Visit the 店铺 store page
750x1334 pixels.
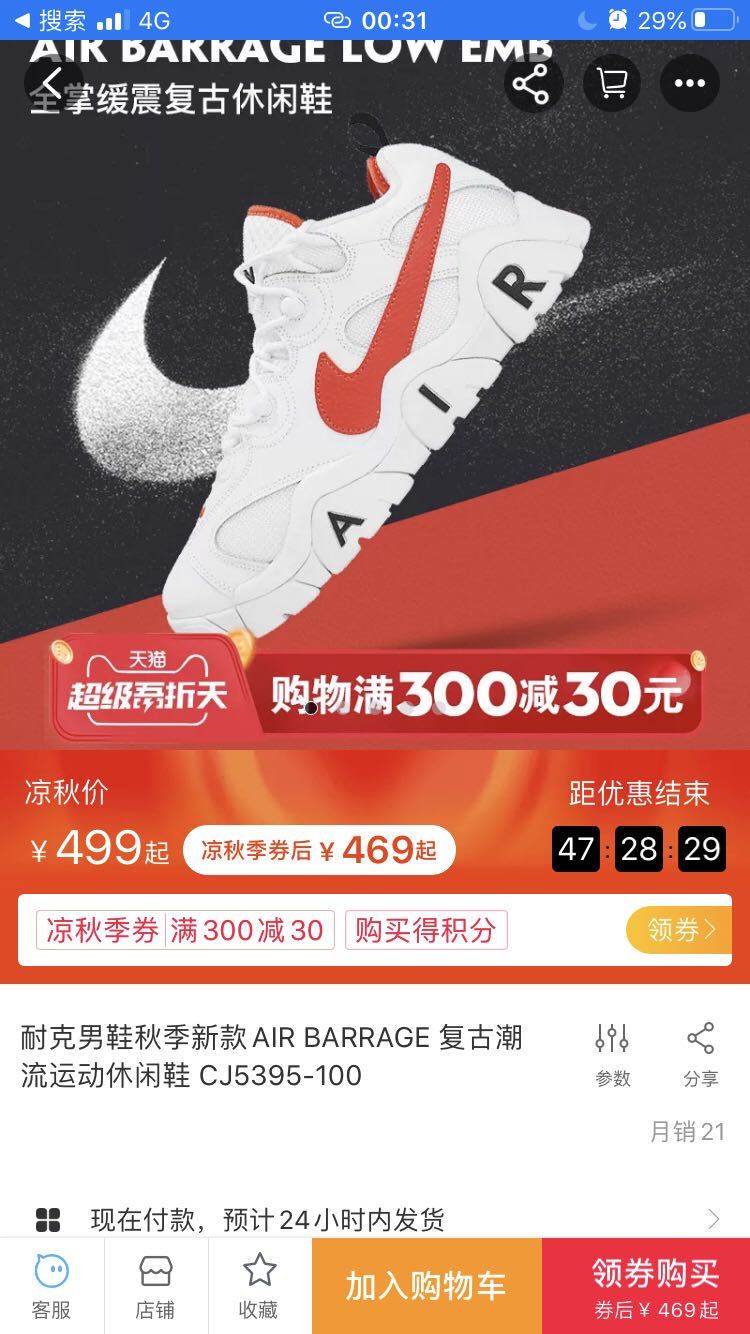pos(155,1286)
